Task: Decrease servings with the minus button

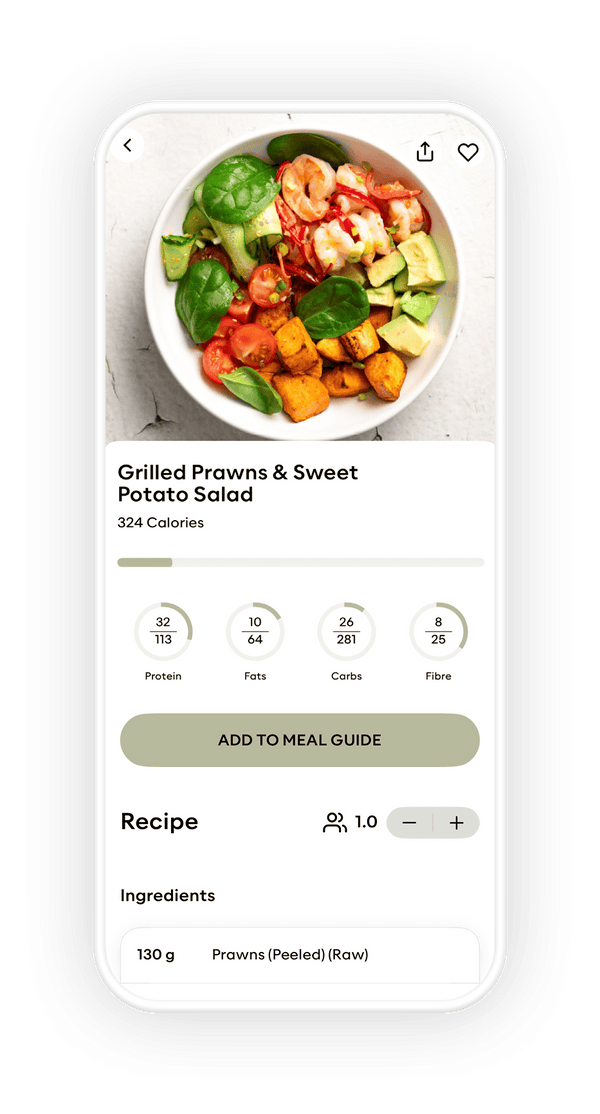Action: (x=409, y=823)
